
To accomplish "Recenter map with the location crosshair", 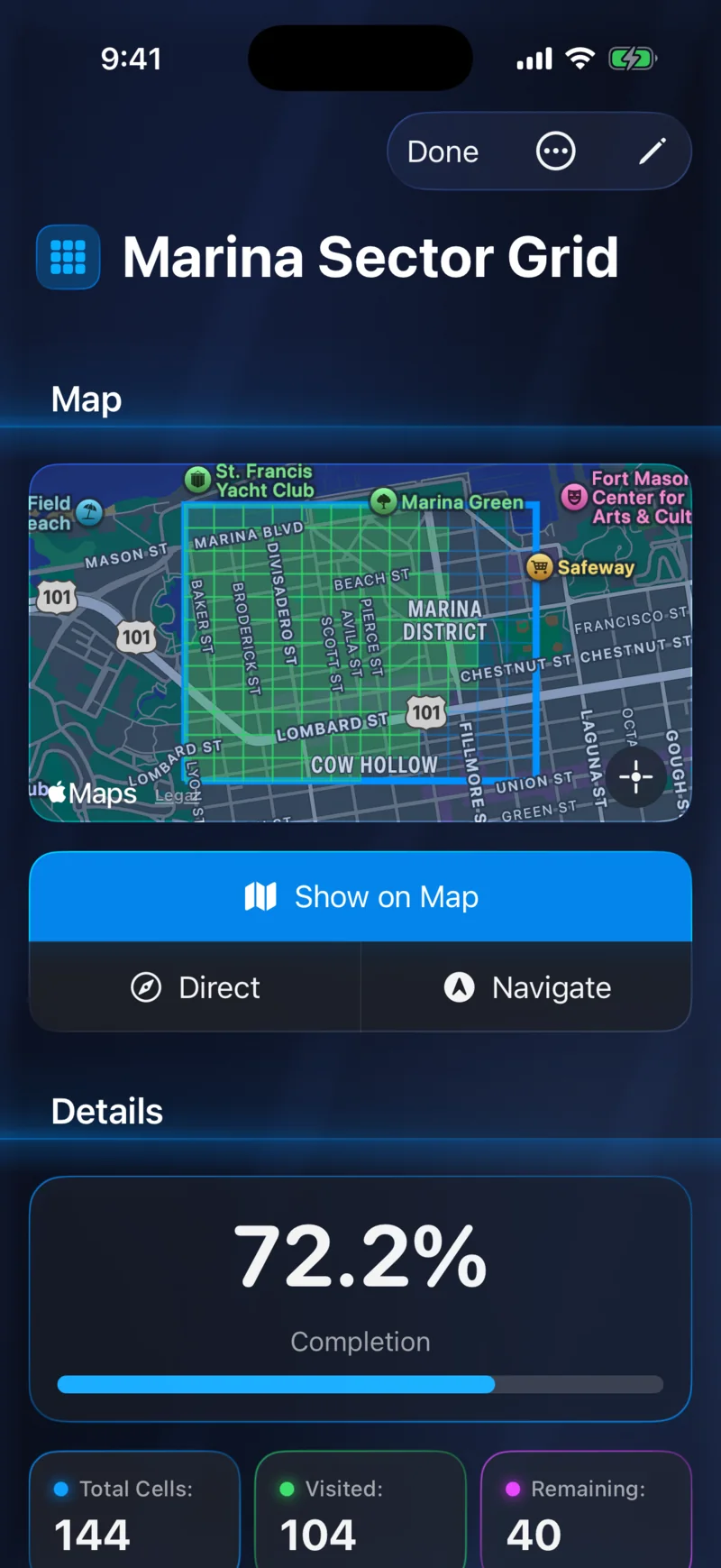I will coord(636,776).
